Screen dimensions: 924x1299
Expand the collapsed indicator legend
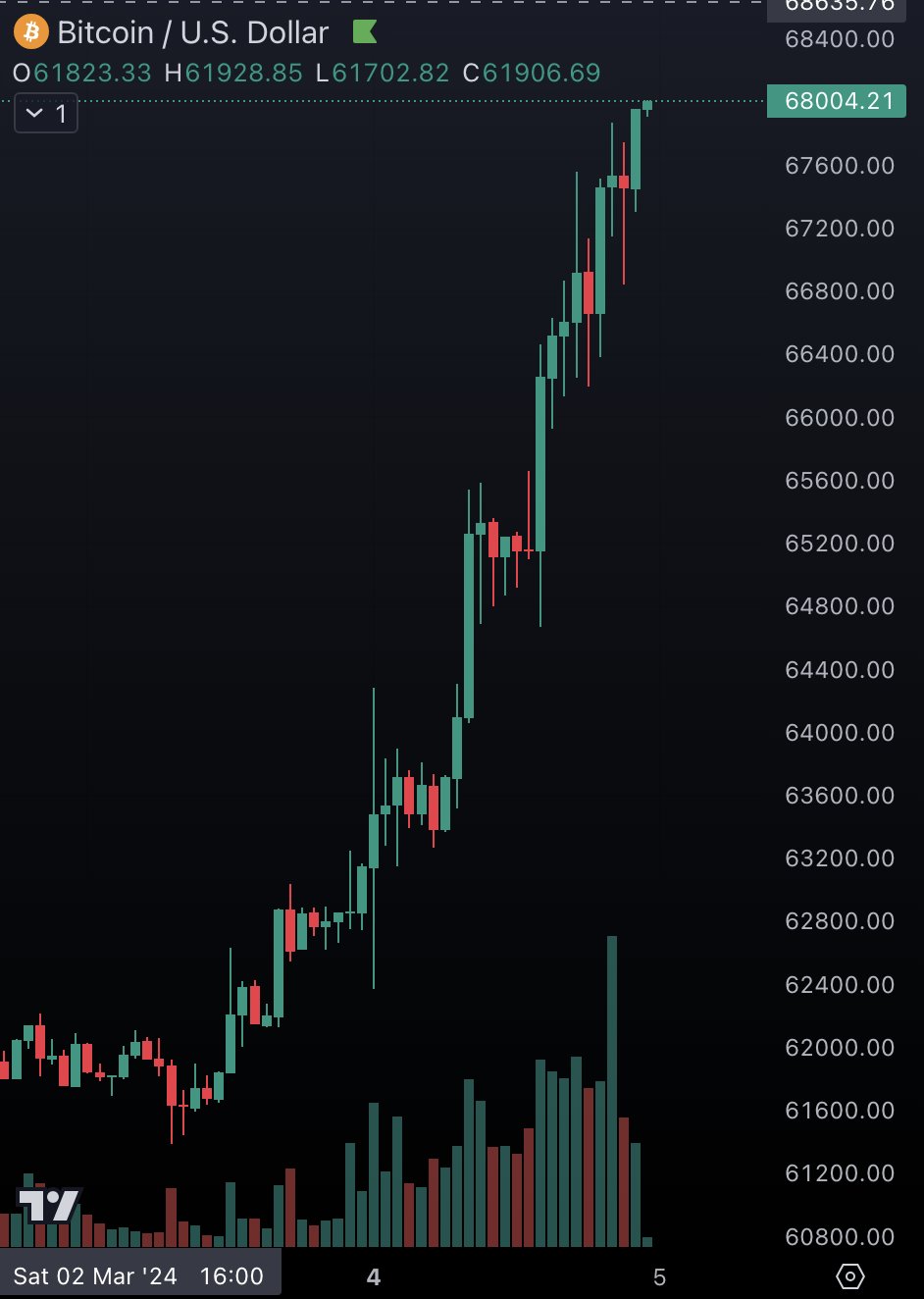(45, 115)
